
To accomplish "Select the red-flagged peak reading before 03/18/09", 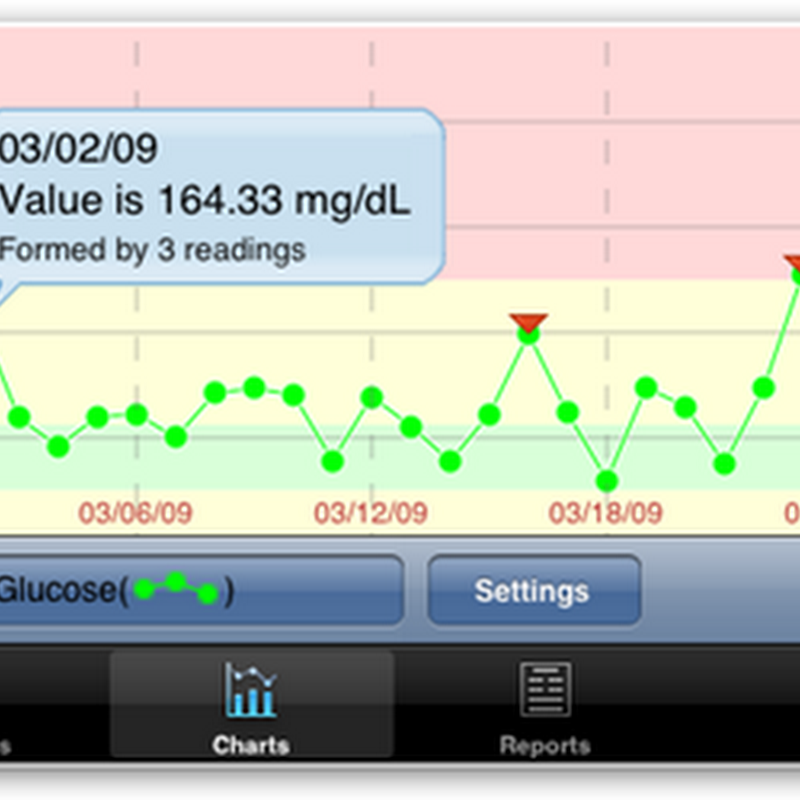I will pos(528,334).
